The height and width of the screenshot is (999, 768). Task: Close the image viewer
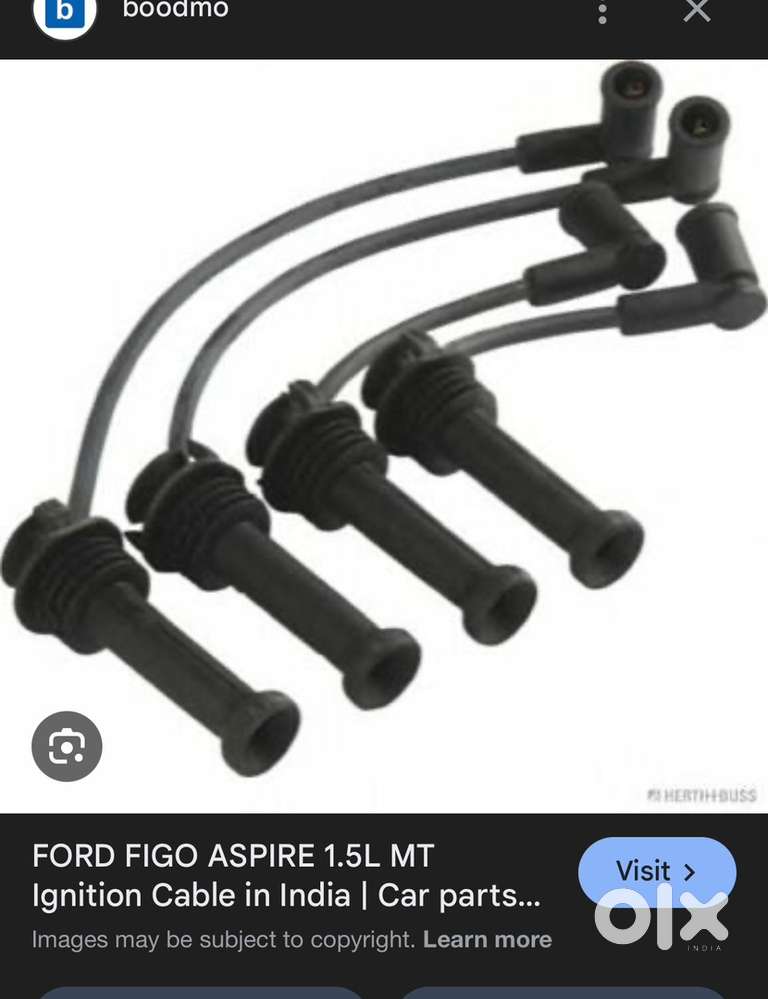(696, 11)
